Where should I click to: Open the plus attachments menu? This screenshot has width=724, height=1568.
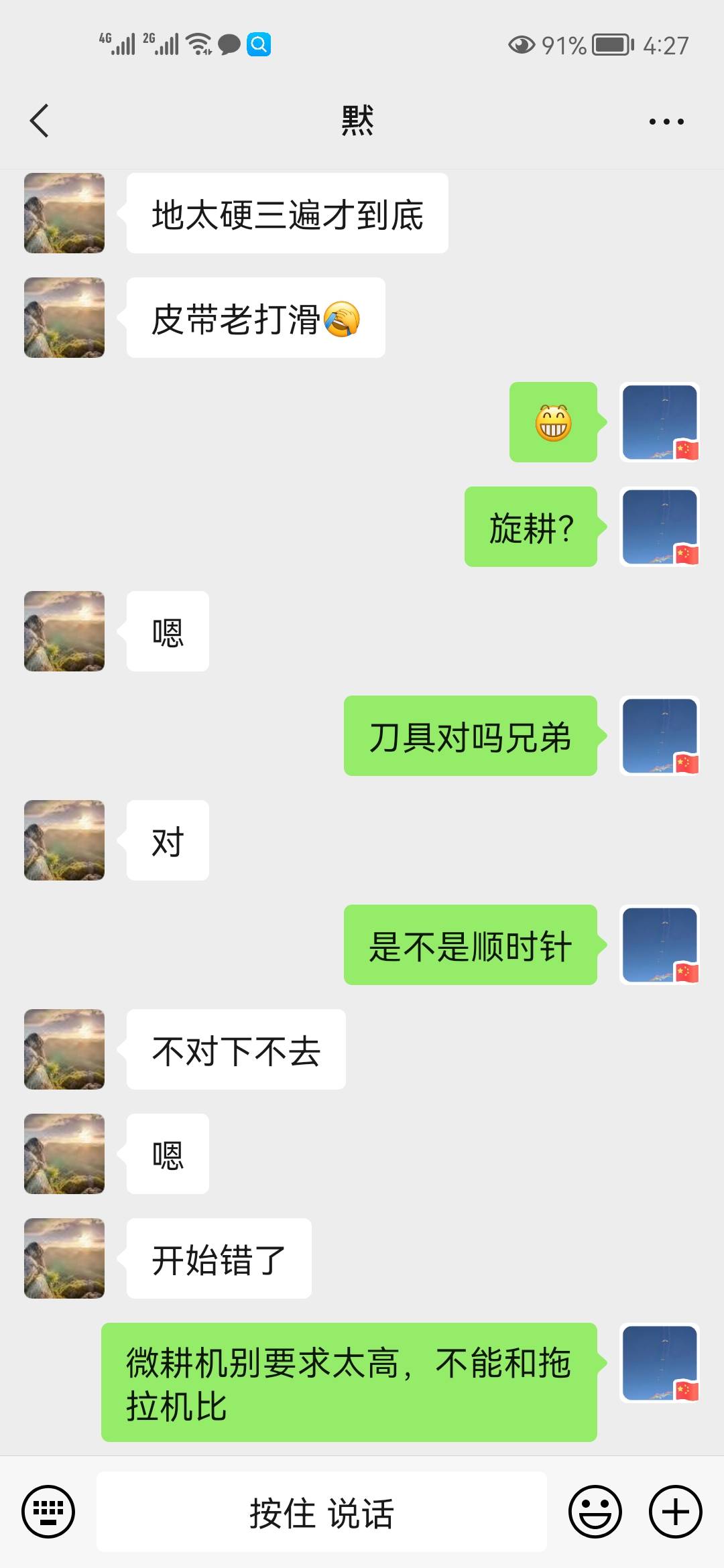[676, 1512]
